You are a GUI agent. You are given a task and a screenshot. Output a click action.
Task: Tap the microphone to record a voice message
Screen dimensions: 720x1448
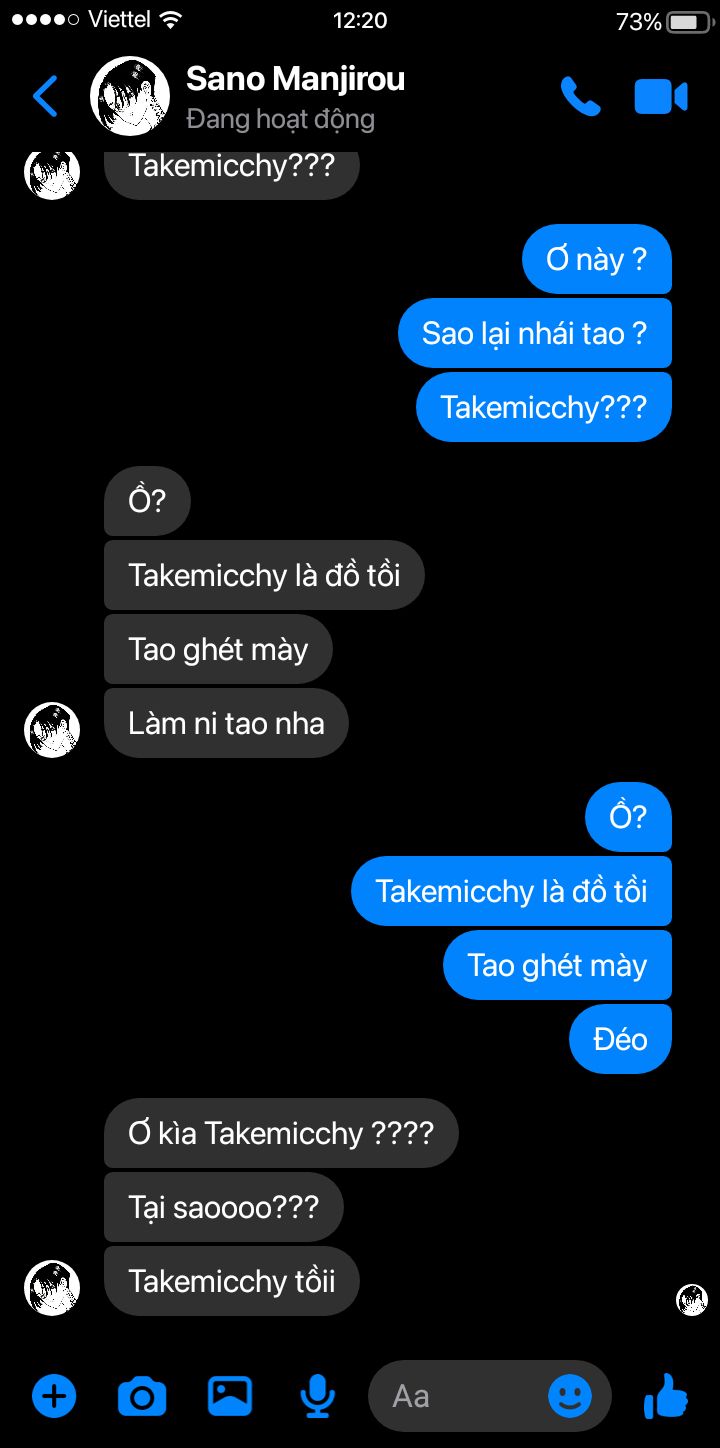point(317,1396)
